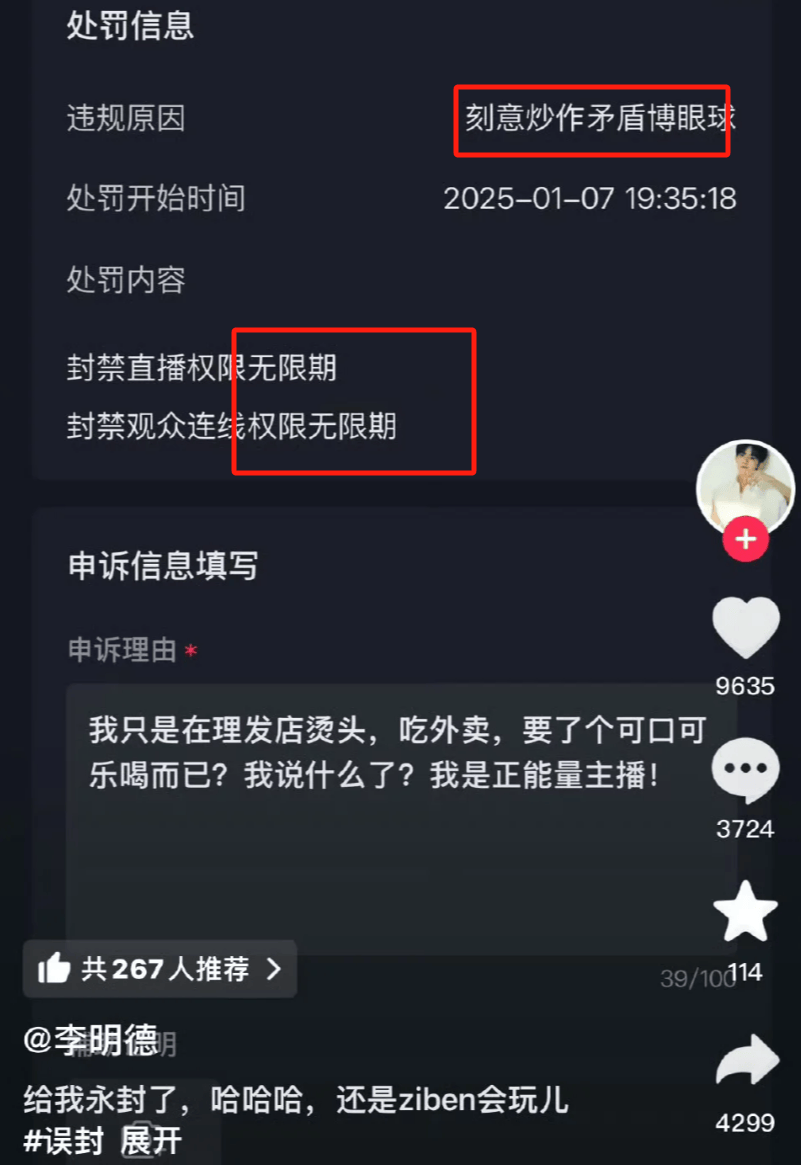The height and width of the screenshot is (1165, 801).
Task: Like this video with the heart icon
Action: tap(745, 627)
